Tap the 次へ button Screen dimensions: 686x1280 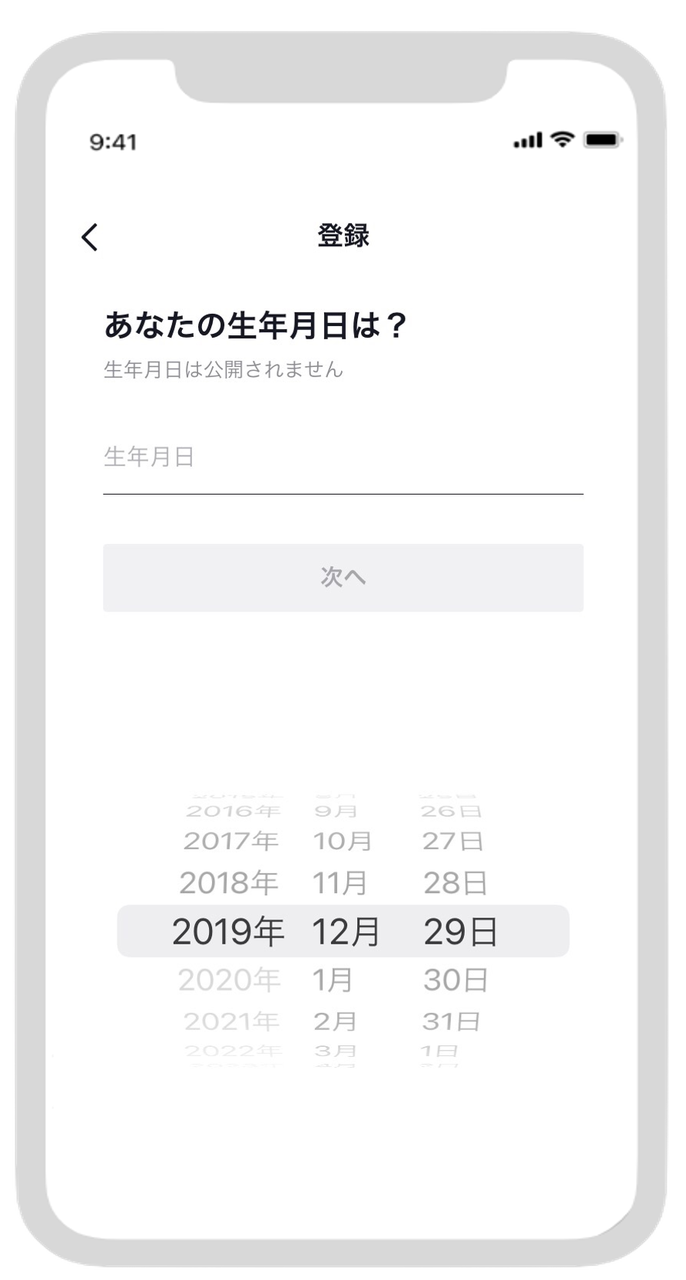343,578
